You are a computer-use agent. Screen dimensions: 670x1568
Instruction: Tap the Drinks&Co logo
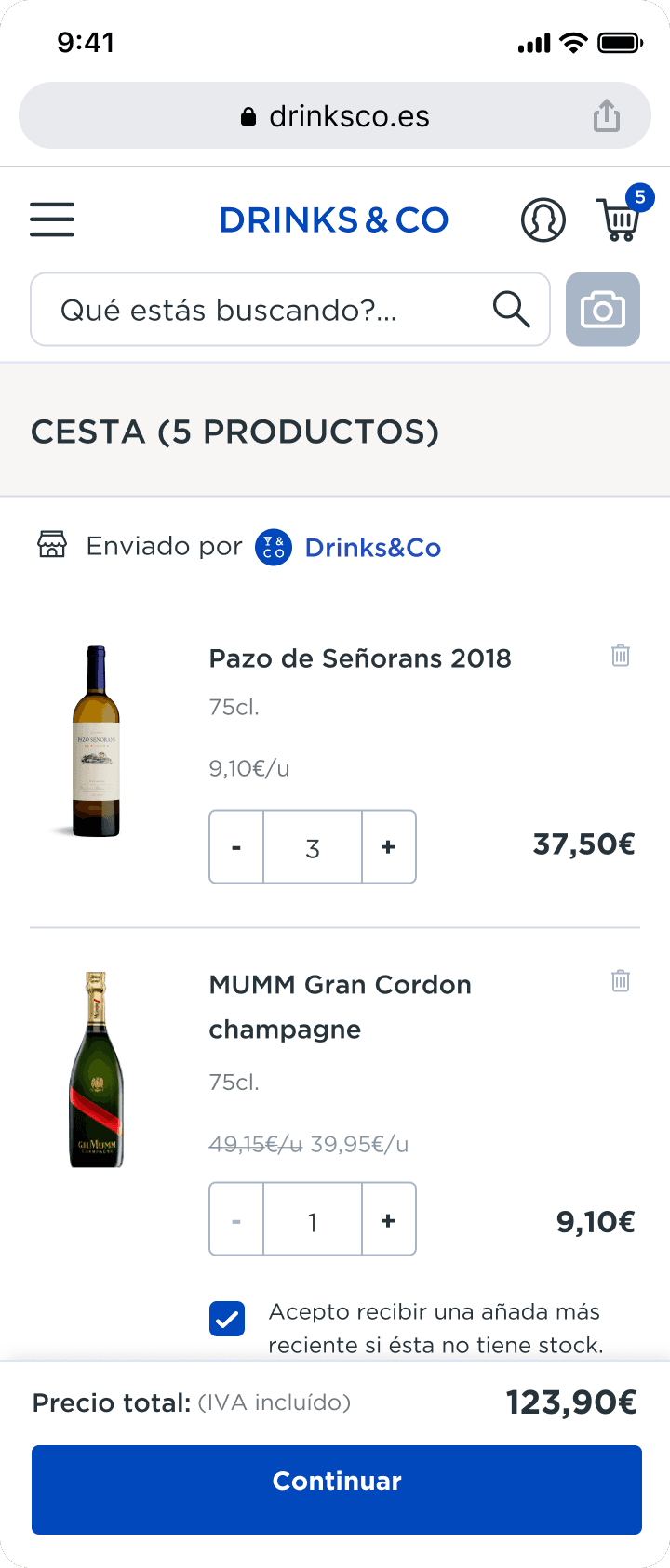click(x=334, y=220)
